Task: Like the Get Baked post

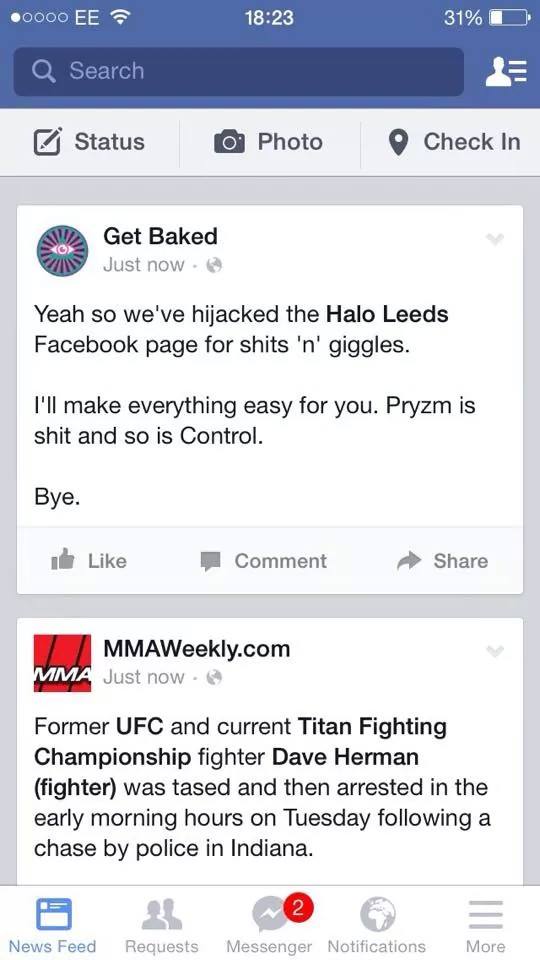Action: pyautogui.click(x=89, y=560)
